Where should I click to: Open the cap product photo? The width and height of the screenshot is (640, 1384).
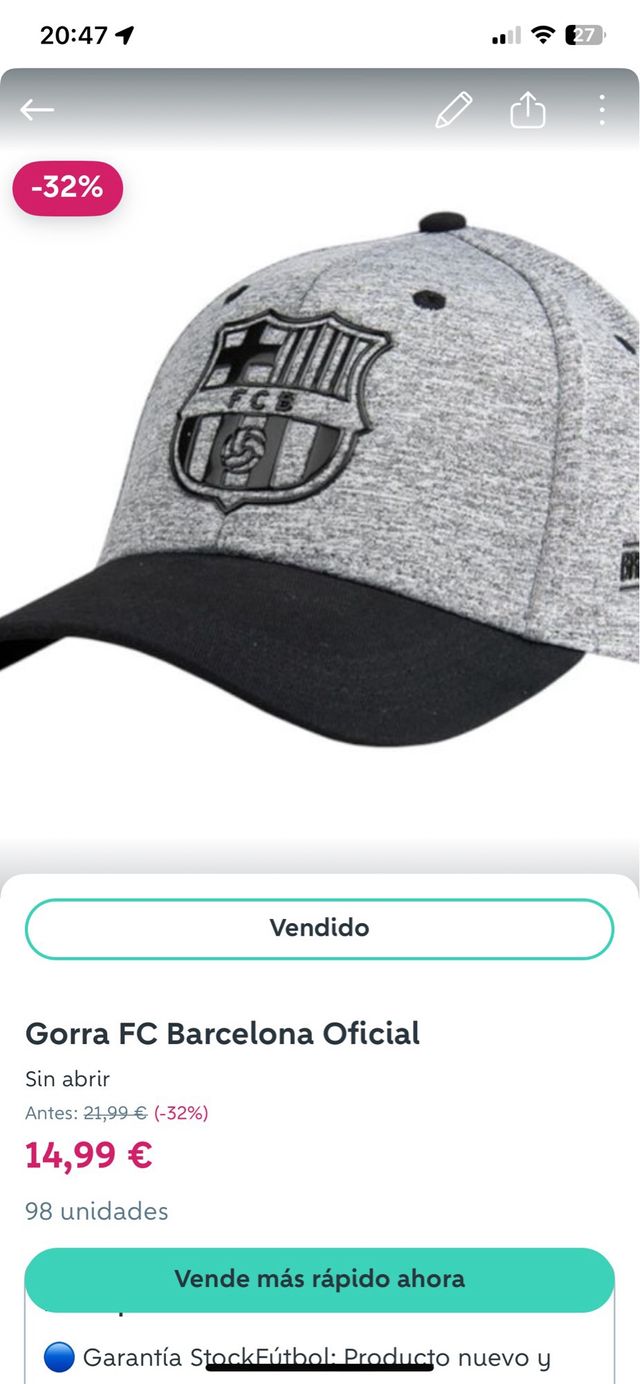pos(320,480)
